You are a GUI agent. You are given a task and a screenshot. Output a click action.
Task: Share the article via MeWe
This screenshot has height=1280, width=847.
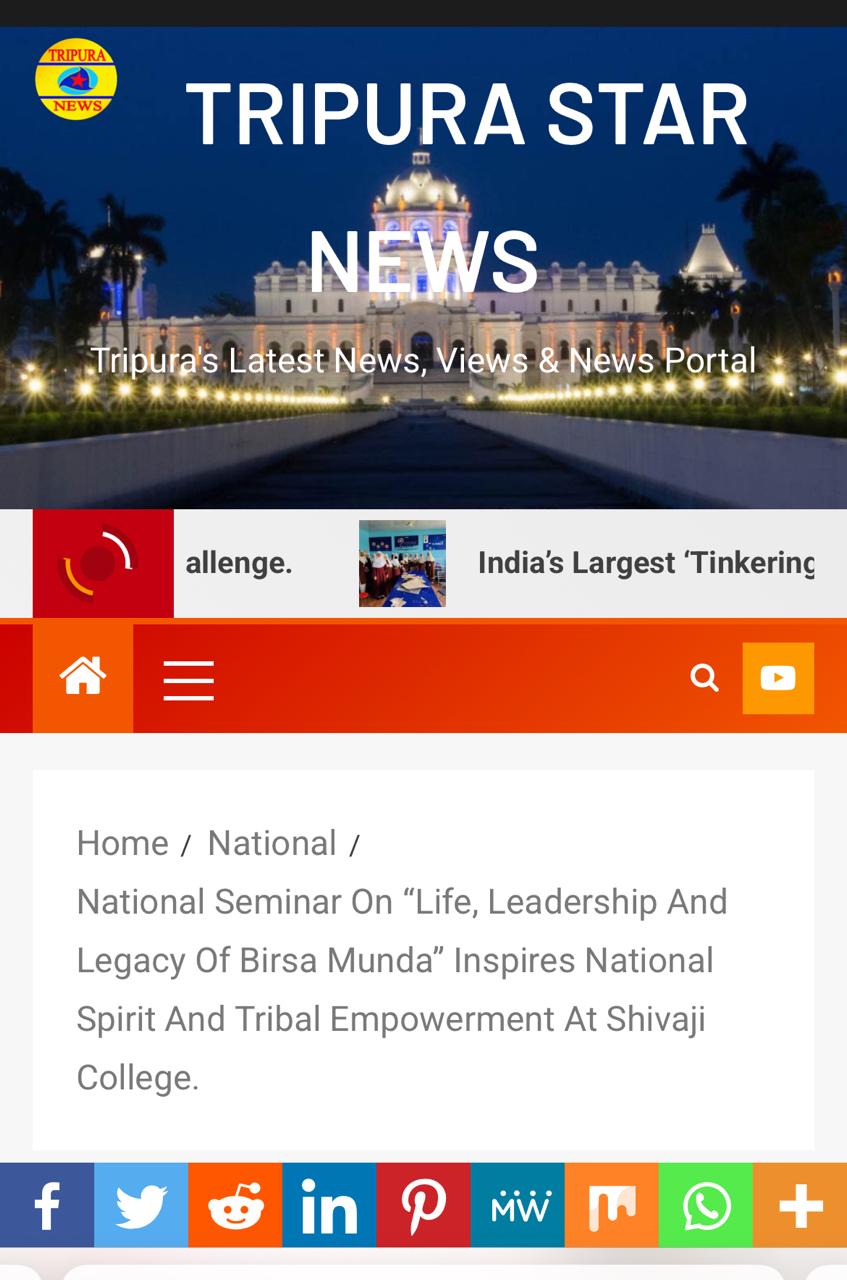pyautogui.click(x=517, y=1205)
